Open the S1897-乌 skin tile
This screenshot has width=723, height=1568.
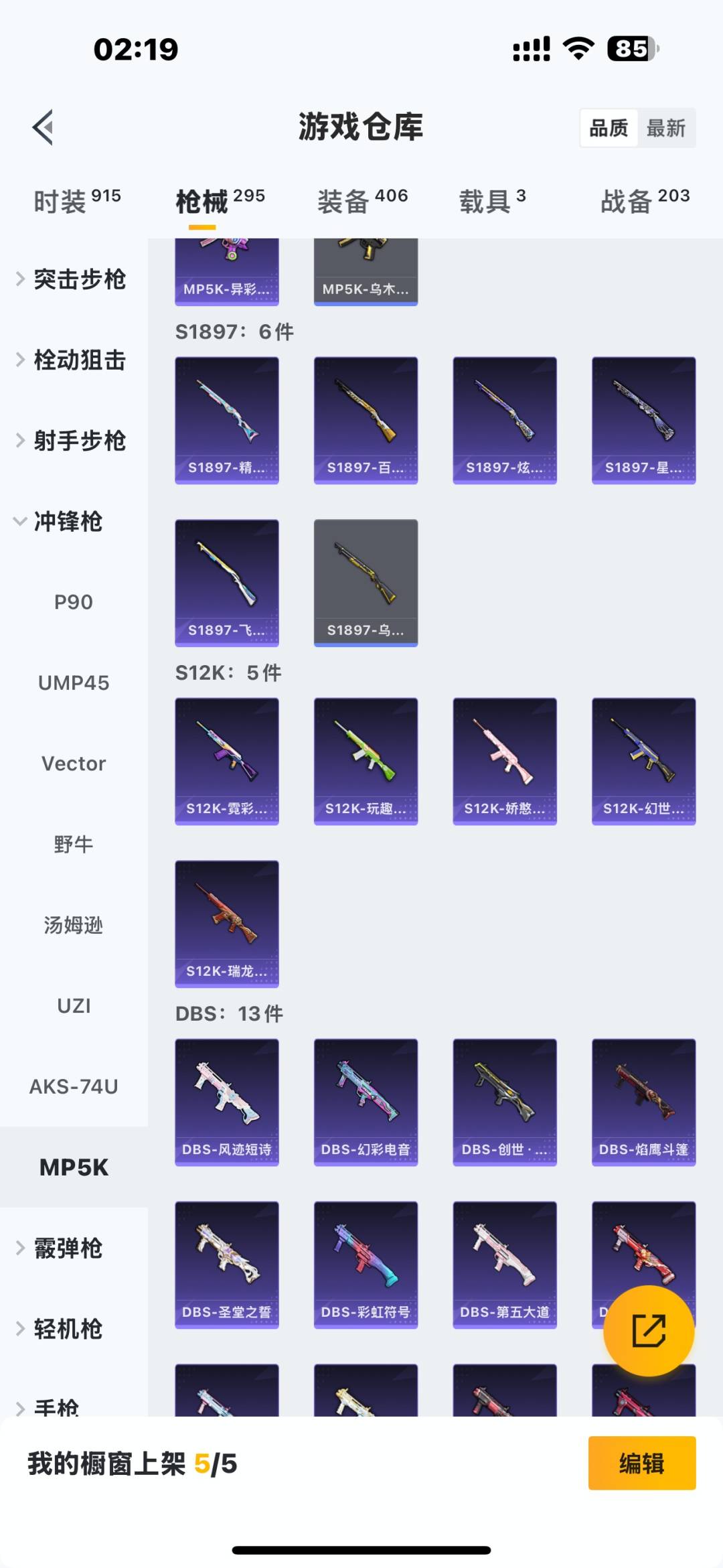pos(366,582)
